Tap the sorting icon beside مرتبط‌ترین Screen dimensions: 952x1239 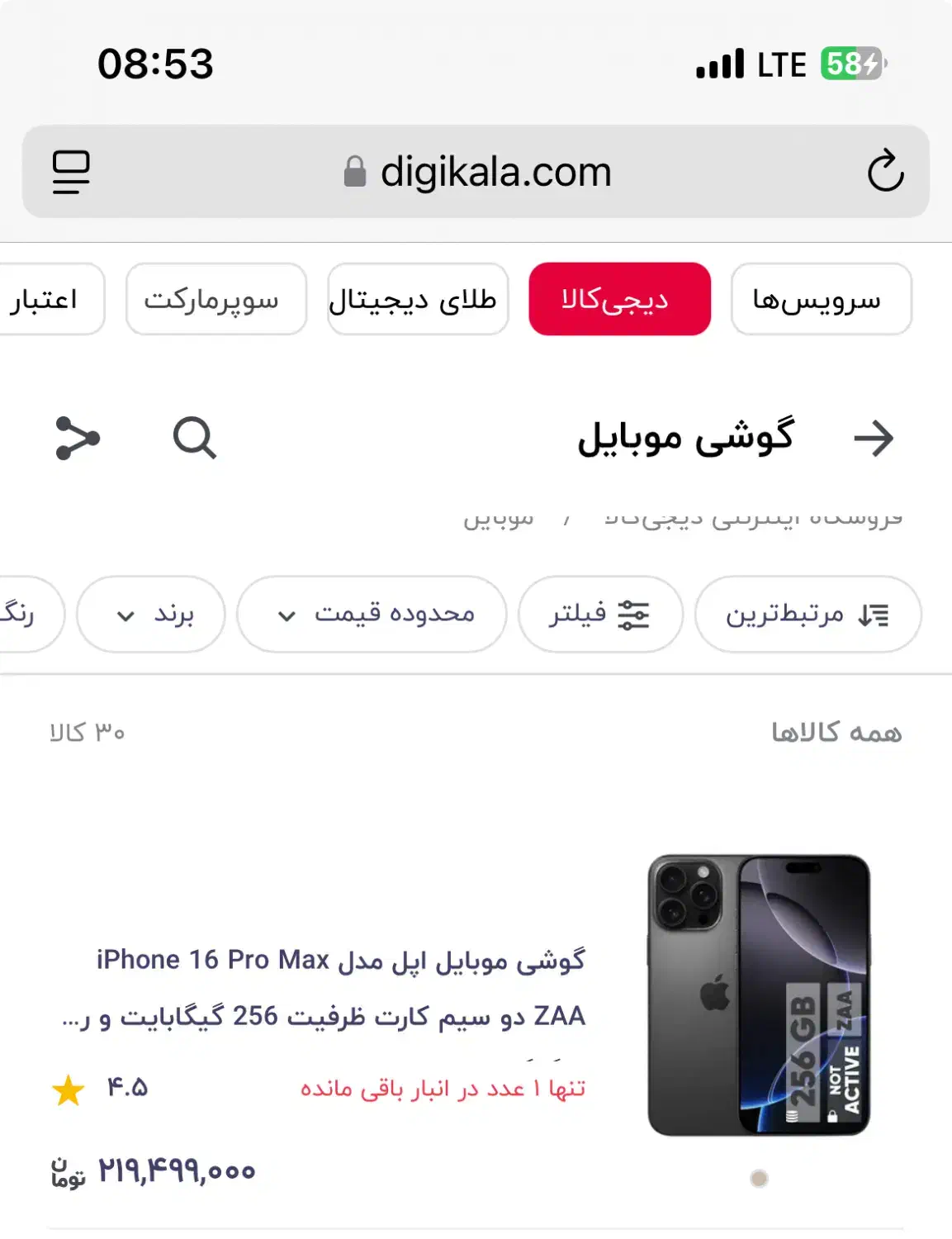click(x=875, y=614)
